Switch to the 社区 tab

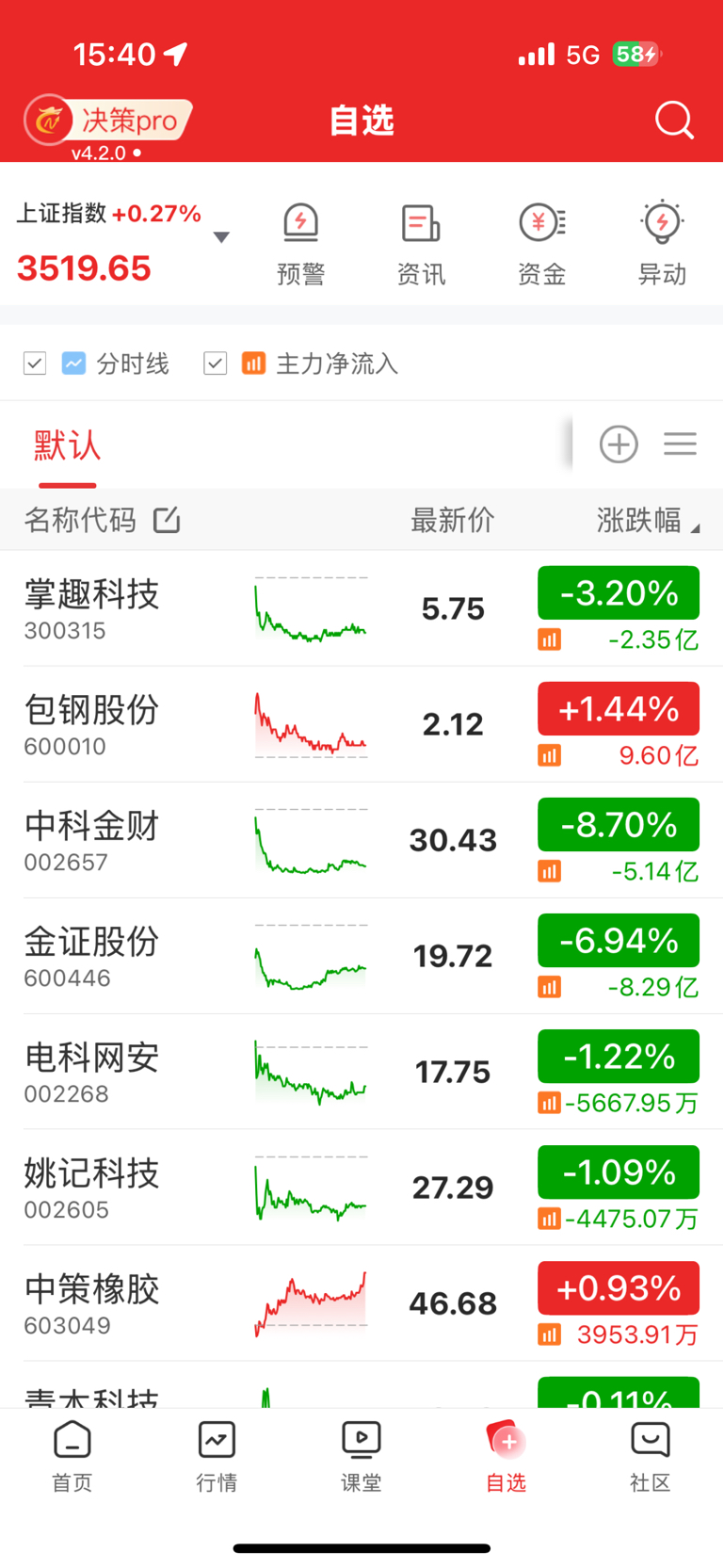651,1457
